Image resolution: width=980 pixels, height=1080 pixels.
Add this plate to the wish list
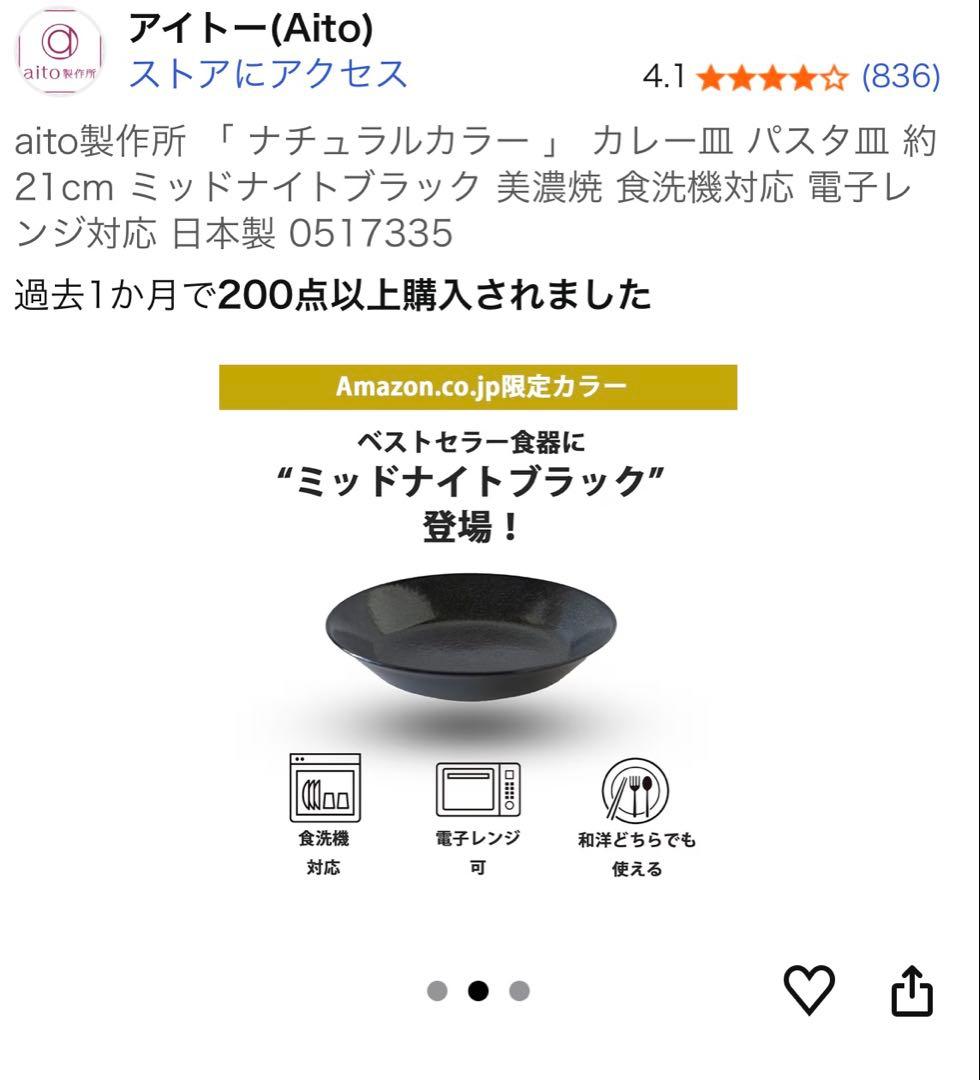pos(808,990)
